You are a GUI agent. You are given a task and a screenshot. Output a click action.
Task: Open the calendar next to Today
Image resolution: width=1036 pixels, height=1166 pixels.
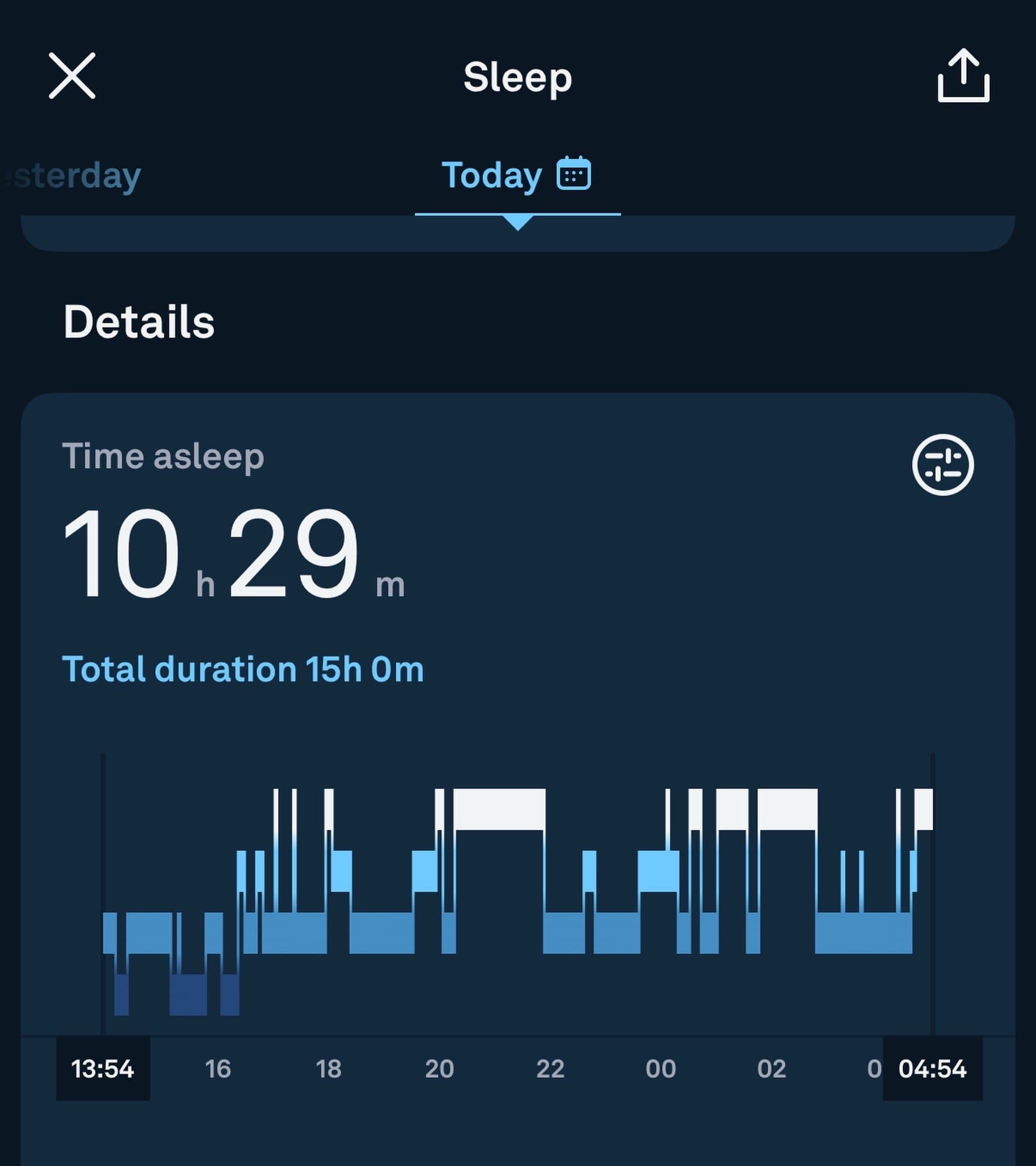(574, 174)
